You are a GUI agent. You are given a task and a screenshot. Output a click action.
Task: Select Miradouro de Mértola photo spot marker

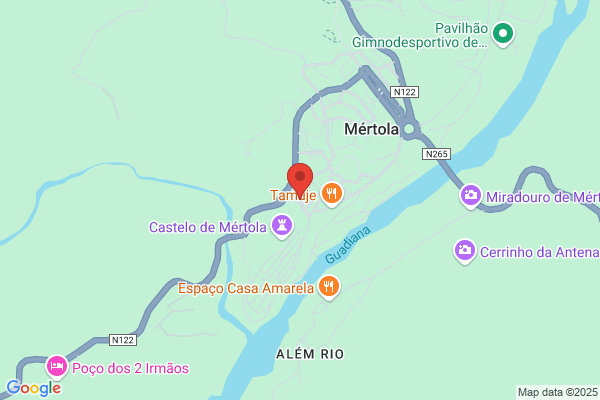coord(470,196)
